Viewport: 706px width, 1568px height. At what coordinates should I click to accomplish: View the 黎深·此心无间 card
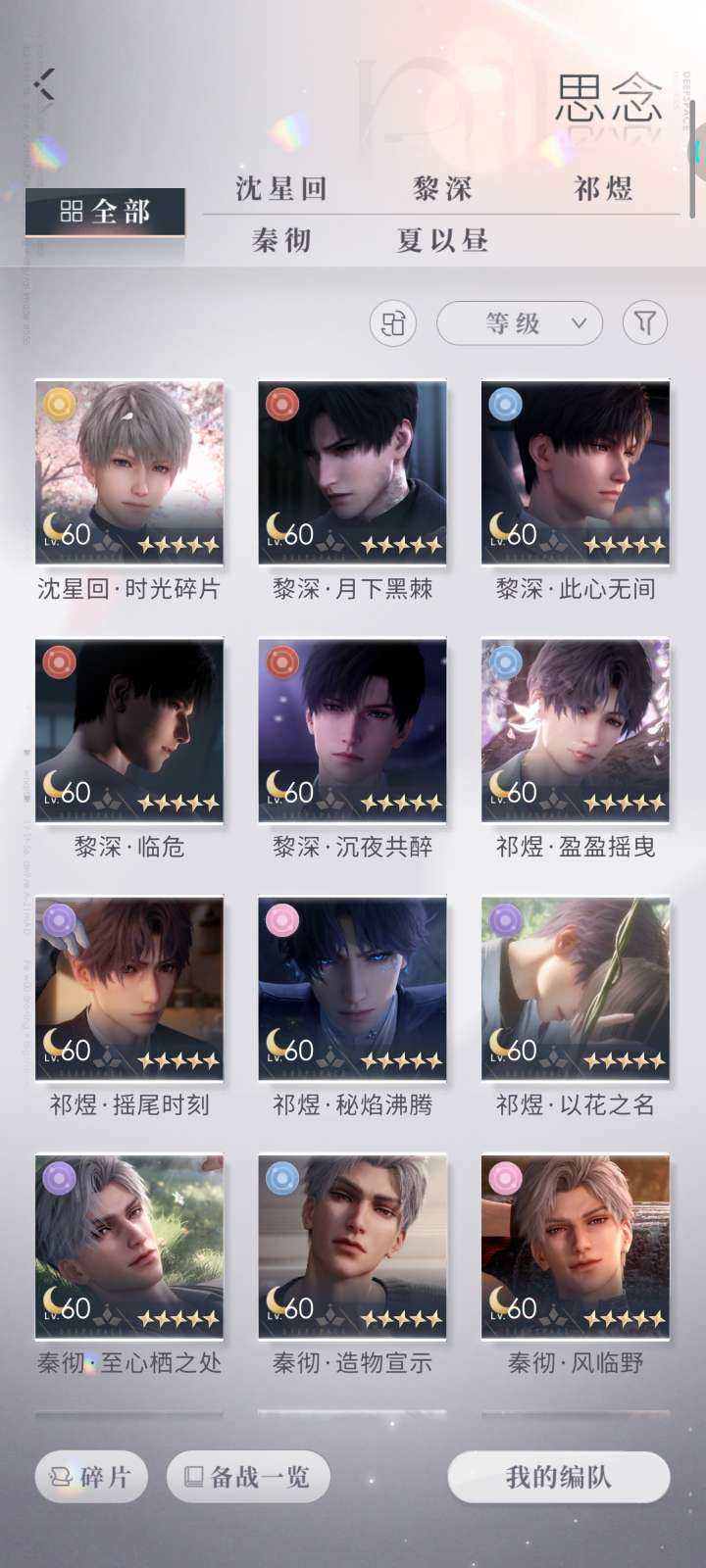576,472
